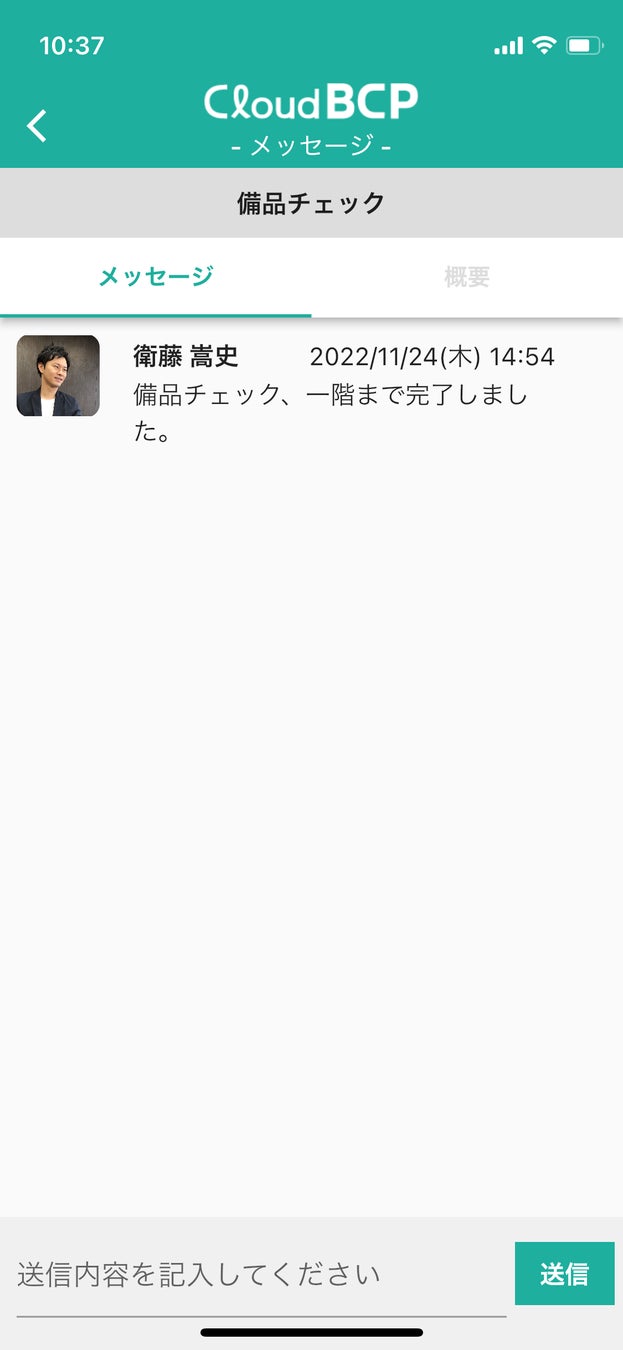Open 衛藤 嵩史's profile photo
The height and width of the screenshot is (1350, 623).
(x=58, y=375)
